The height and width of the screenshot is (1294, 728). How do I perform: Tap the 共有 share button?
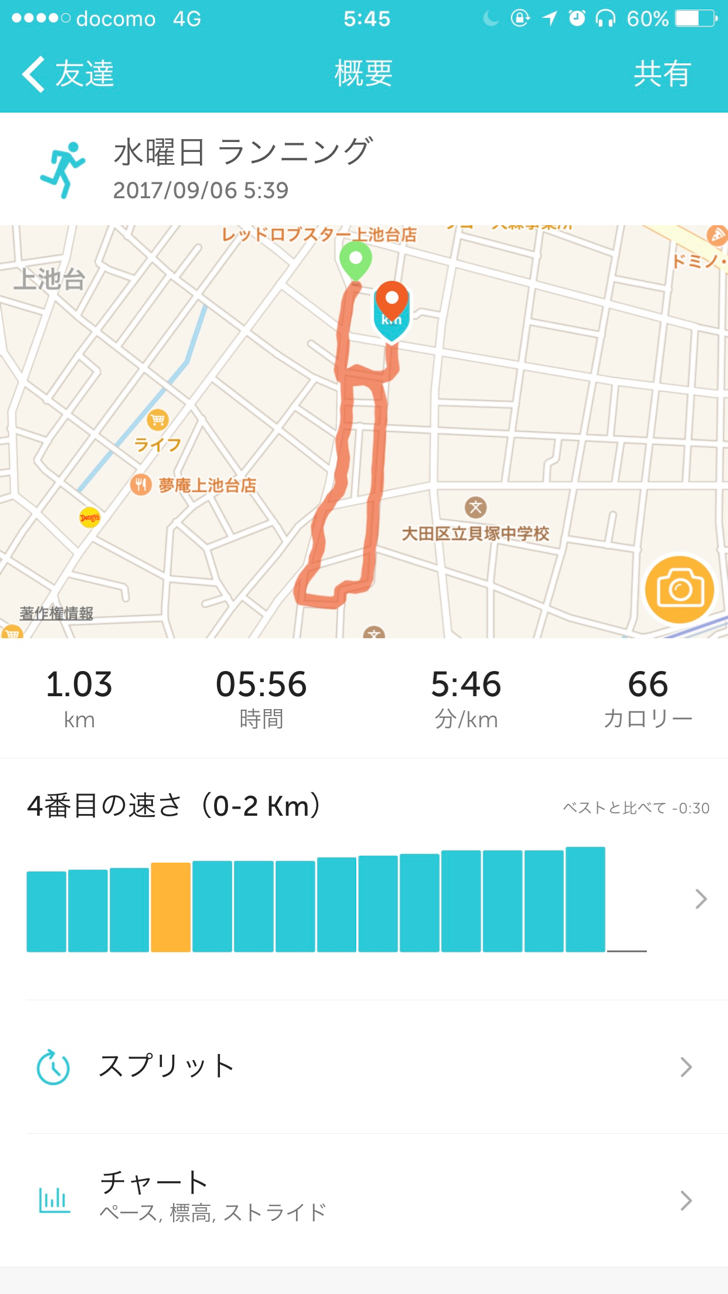pos(662,74)
